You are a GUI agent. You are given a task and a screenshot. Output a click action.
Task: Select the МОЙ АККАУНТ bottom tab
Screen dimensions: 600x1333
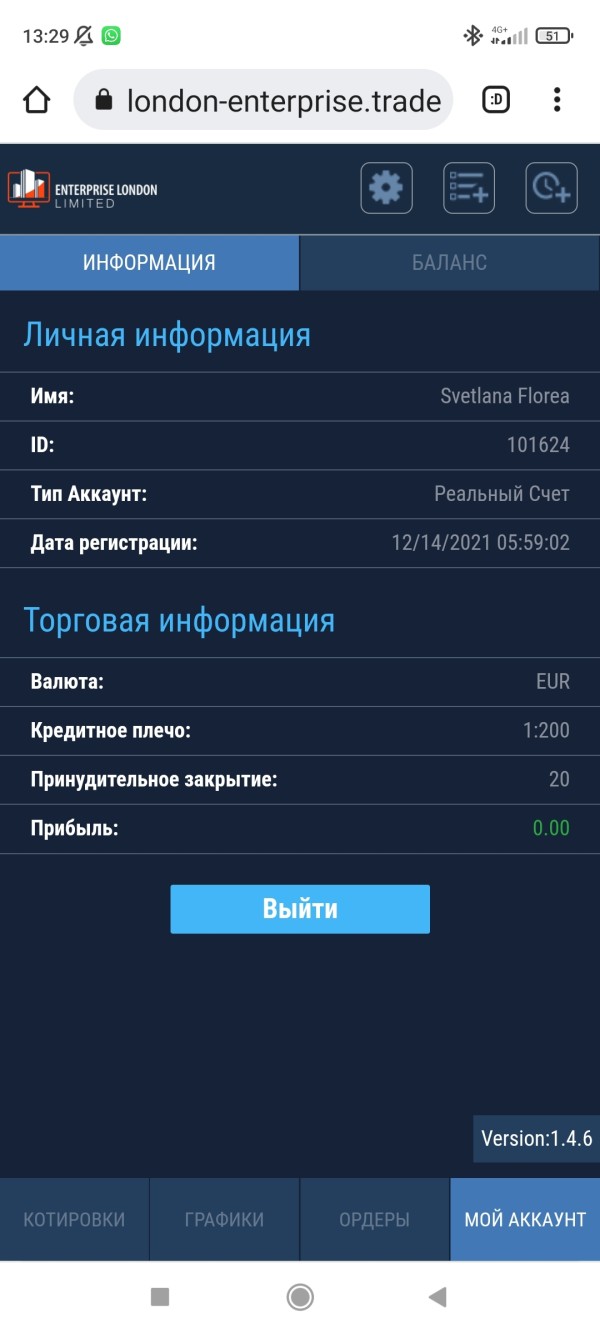pos(525,1219)
